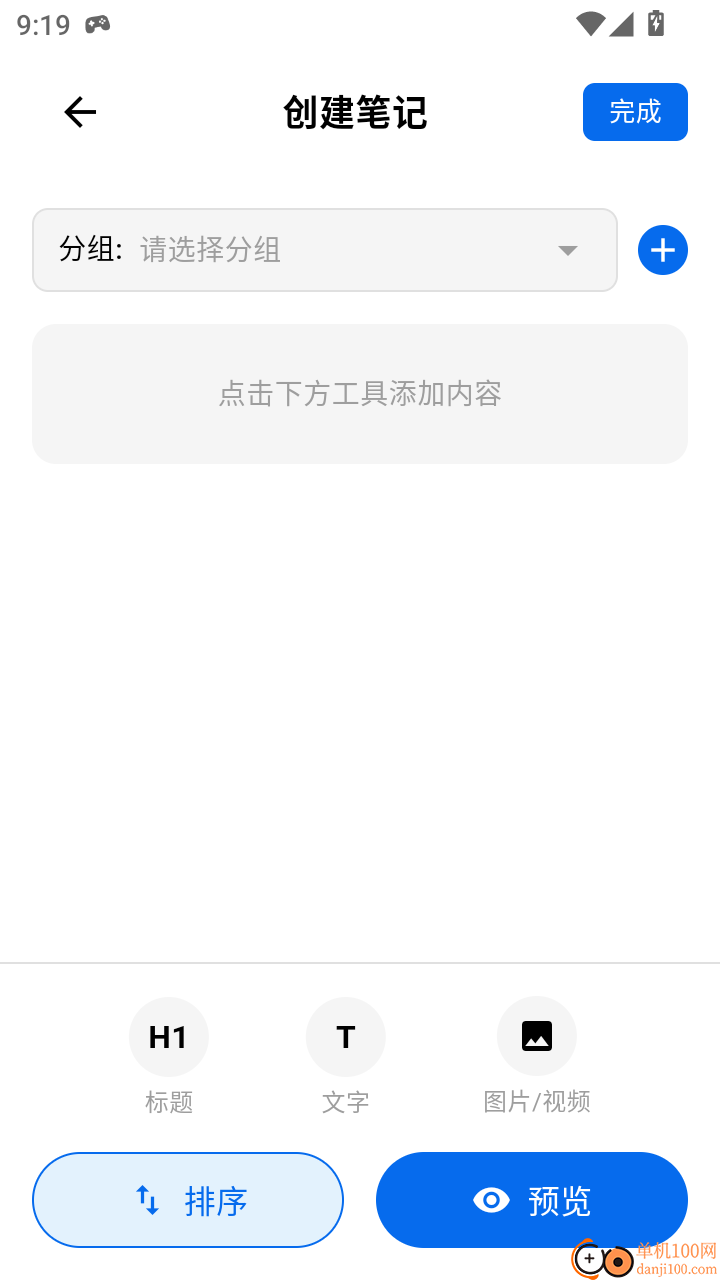
Task: Tap the back arrow to exit note creation
Action: click(80, 112)
